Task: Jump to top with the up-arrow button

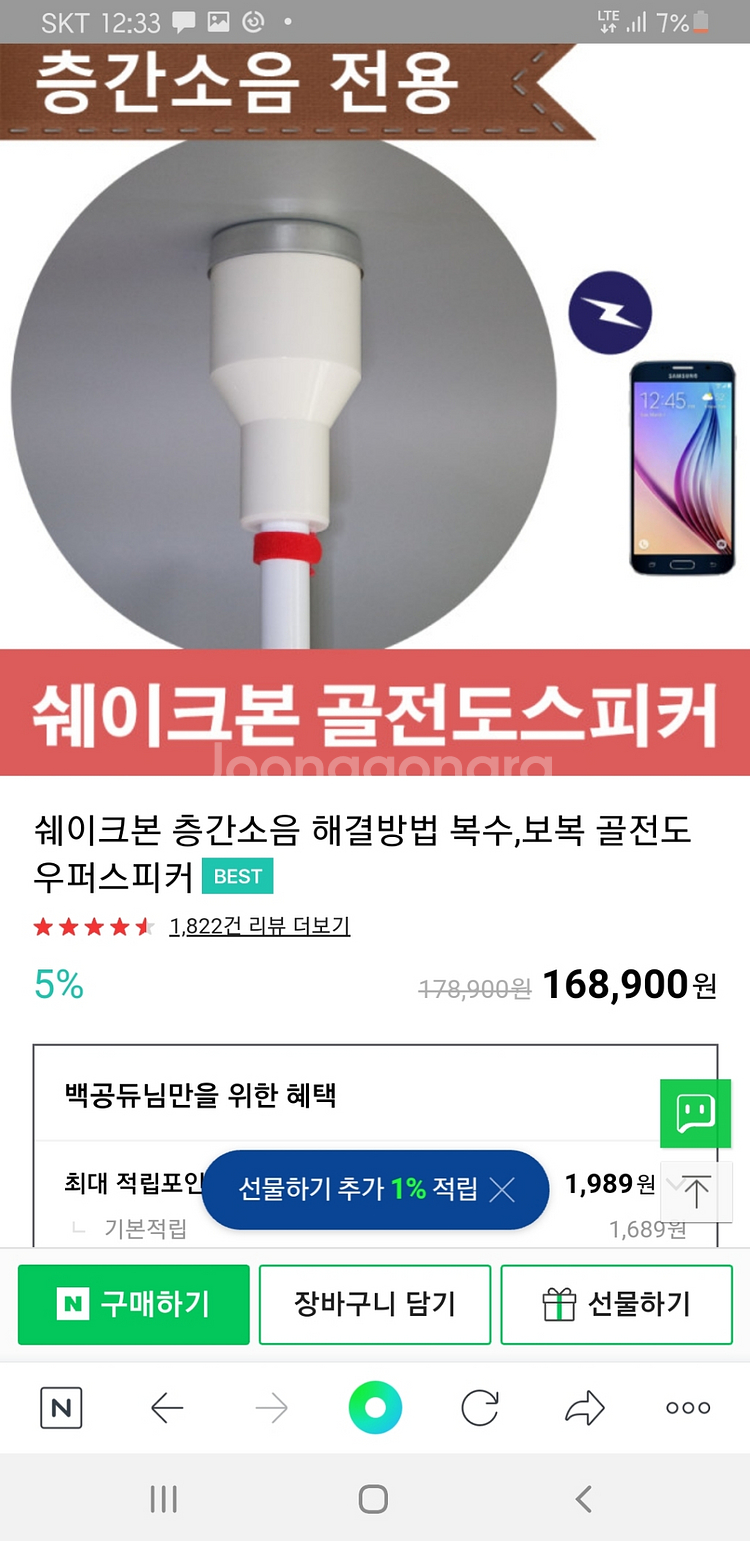Action: (695, 1192)
